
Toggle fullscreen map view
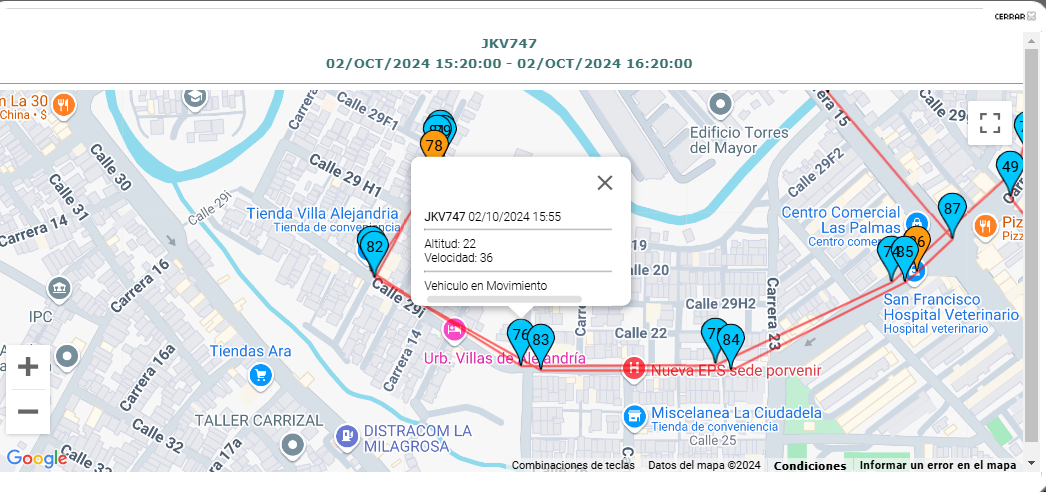tap(990, 123)
